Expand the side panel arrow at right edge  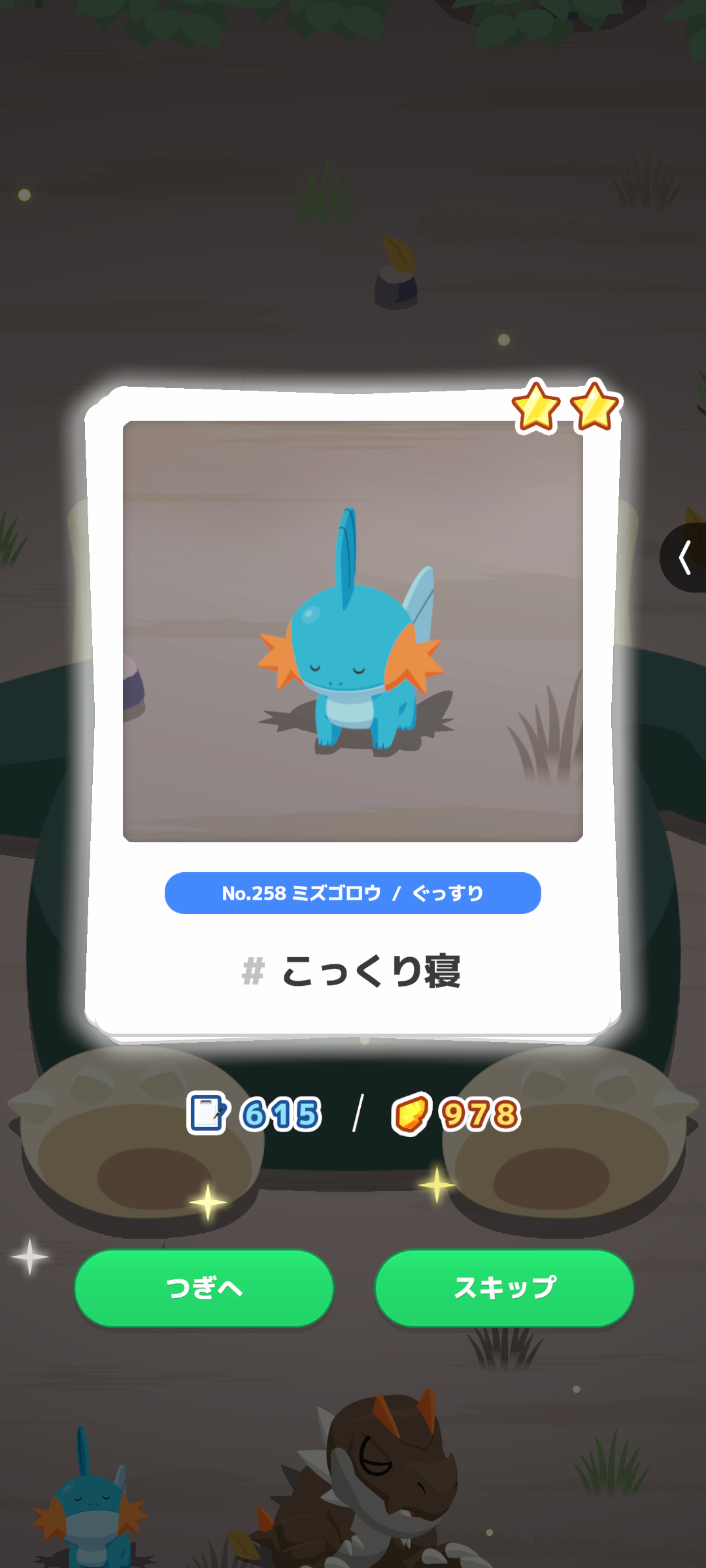(x=684, y=557)
